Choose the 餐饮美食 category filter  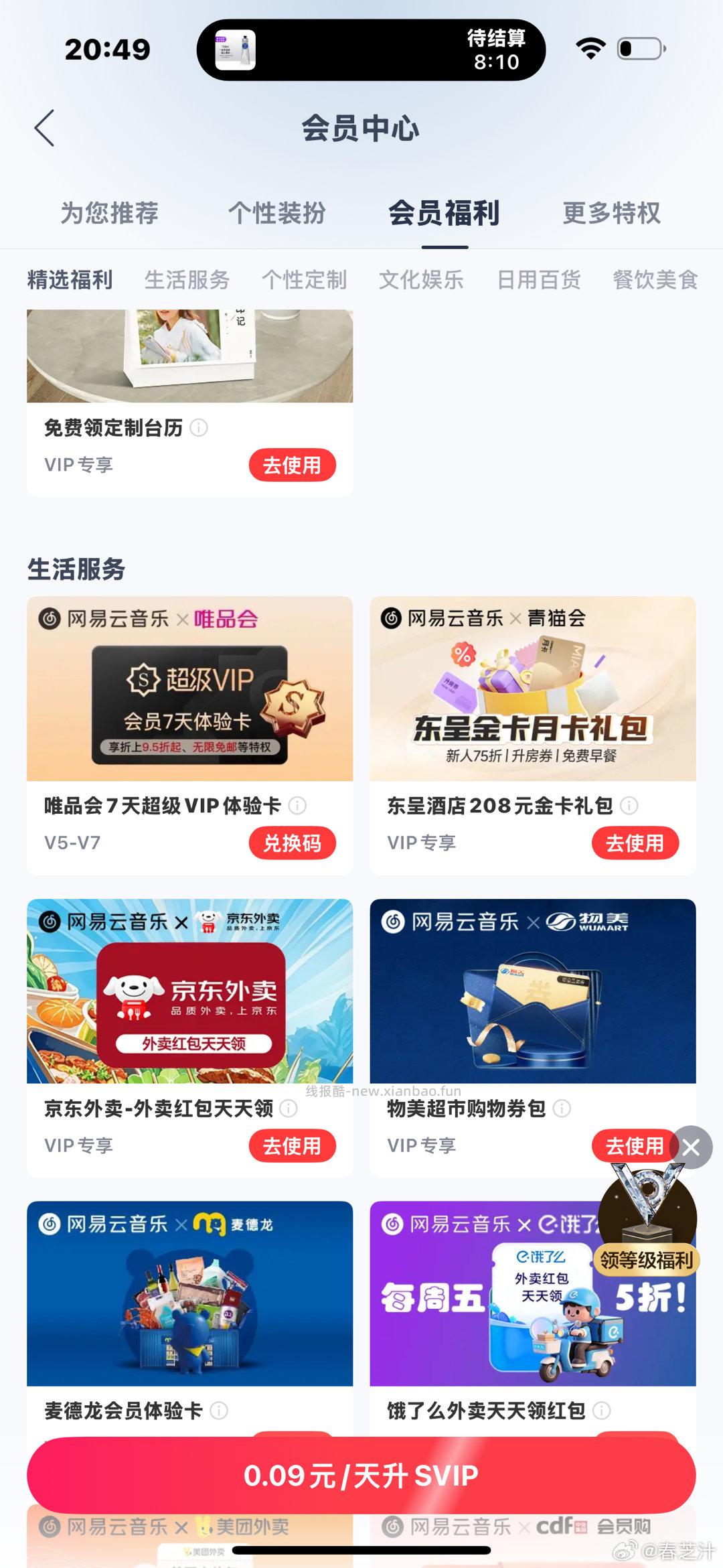pyautogui.click(x=655, y=280)
